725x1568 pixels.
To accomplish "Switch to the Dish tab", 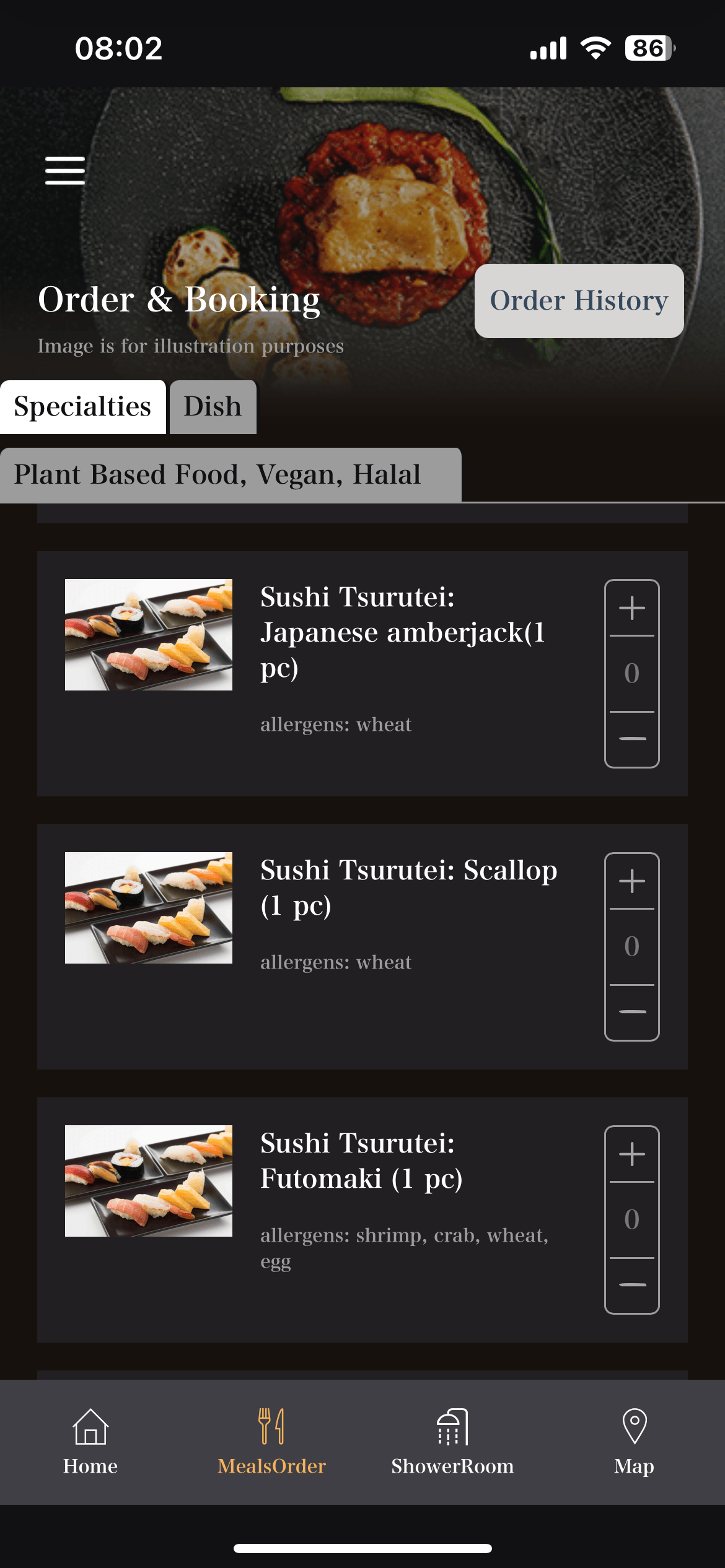I will 213,407.
